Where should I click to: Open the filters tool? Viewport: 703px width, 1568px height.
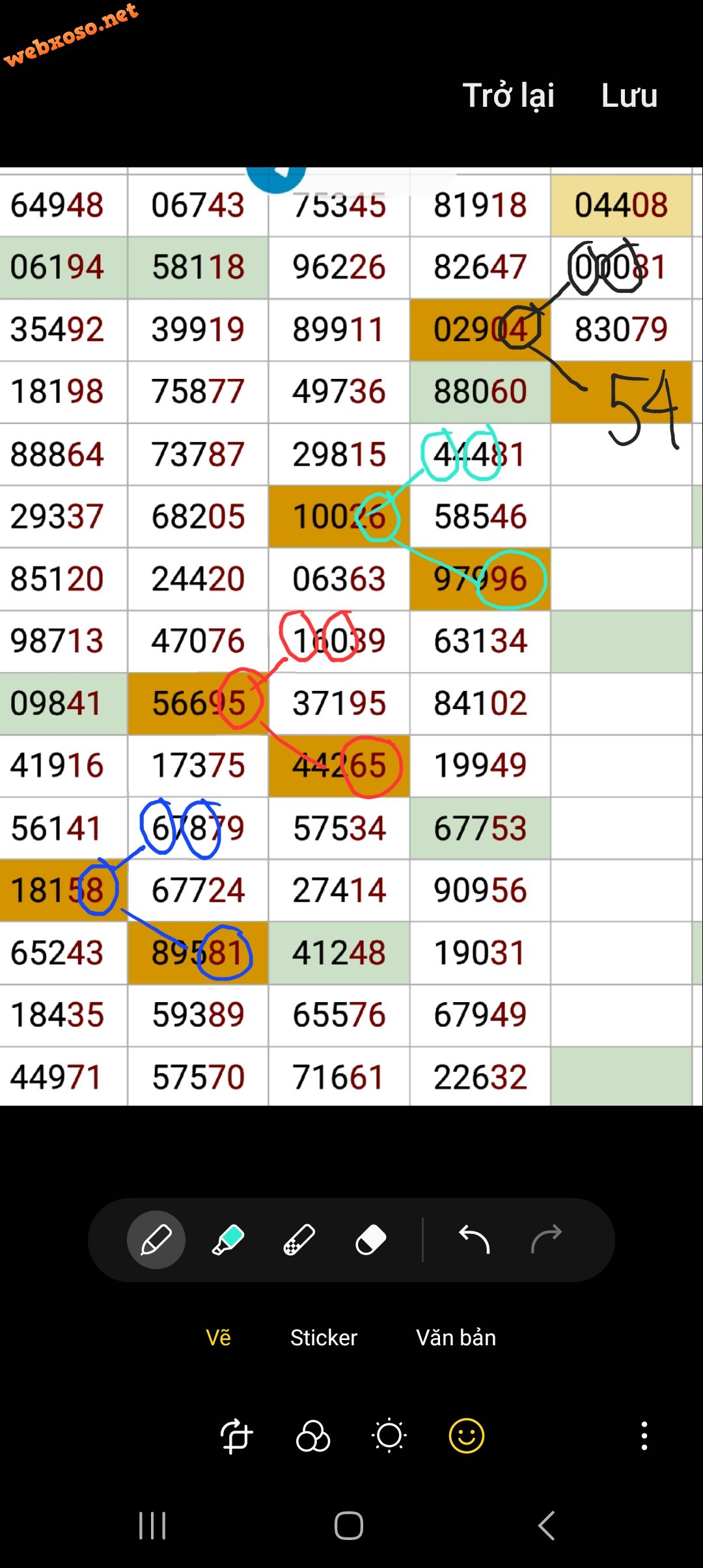[313, 1436]
